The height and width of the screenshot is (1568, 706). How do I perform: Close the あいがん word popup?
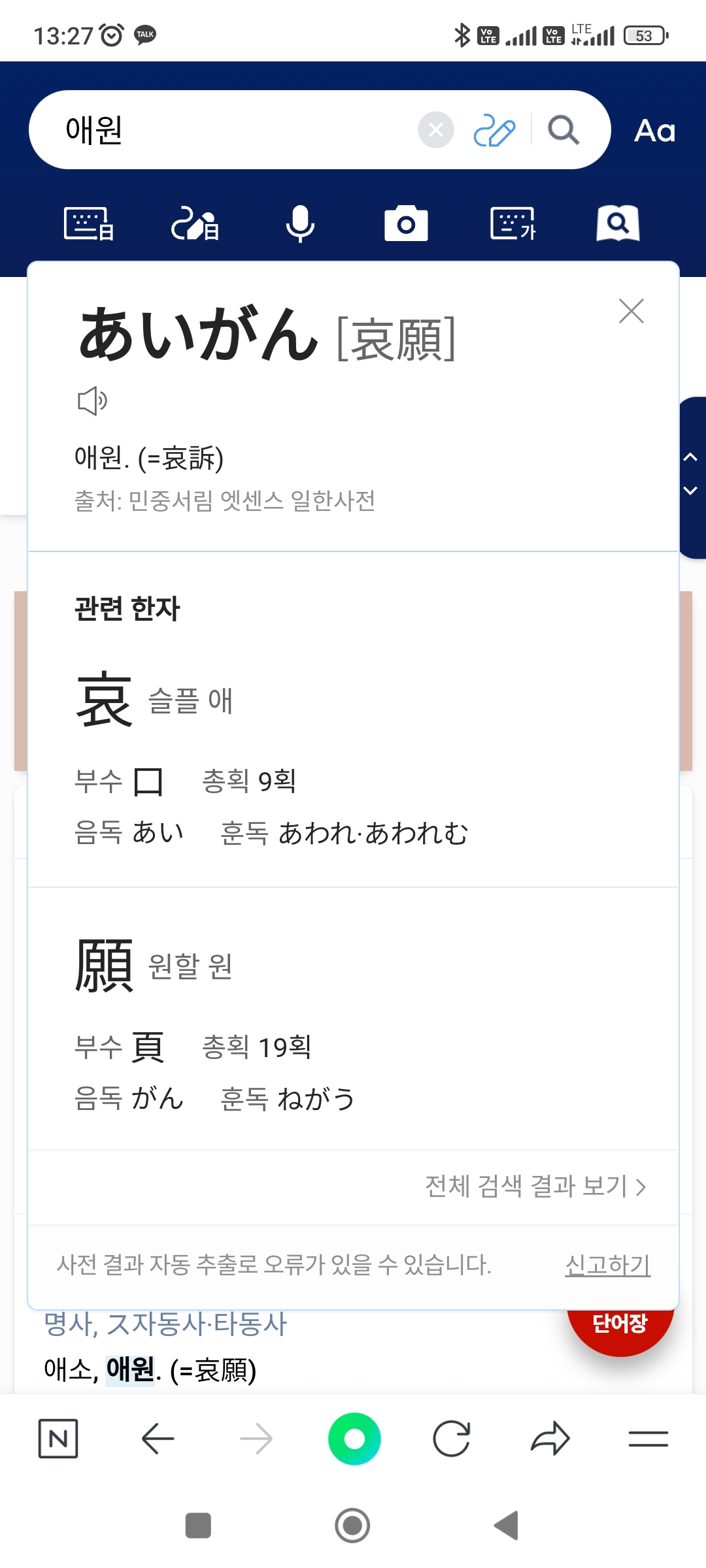point(631,311)
